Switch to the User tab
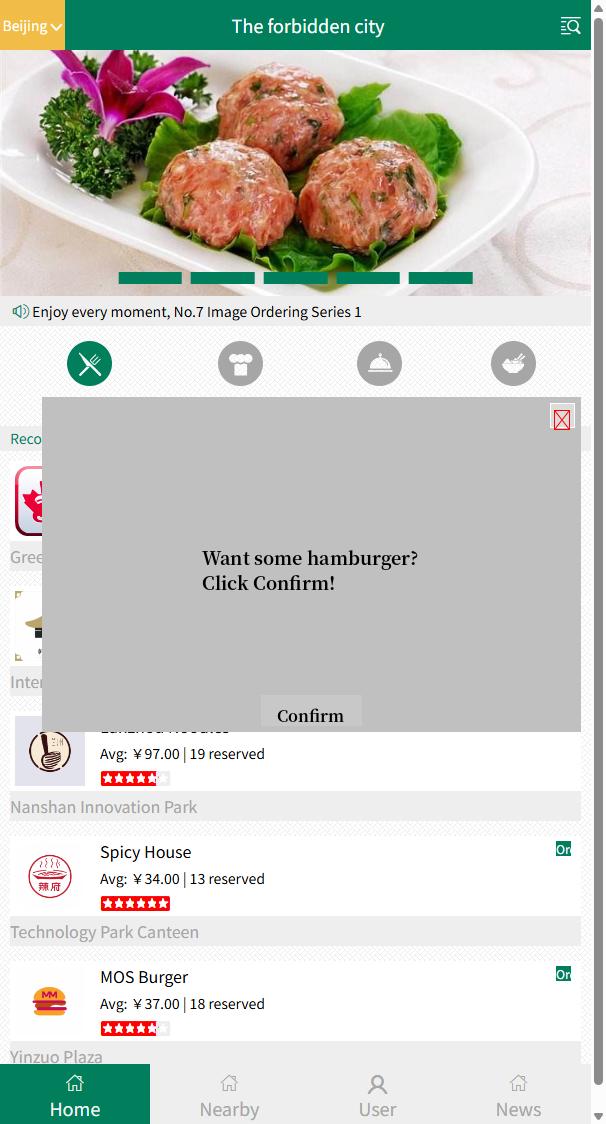The width and height of the screenshot is (606, 1124). click(x=377, y=1095)
